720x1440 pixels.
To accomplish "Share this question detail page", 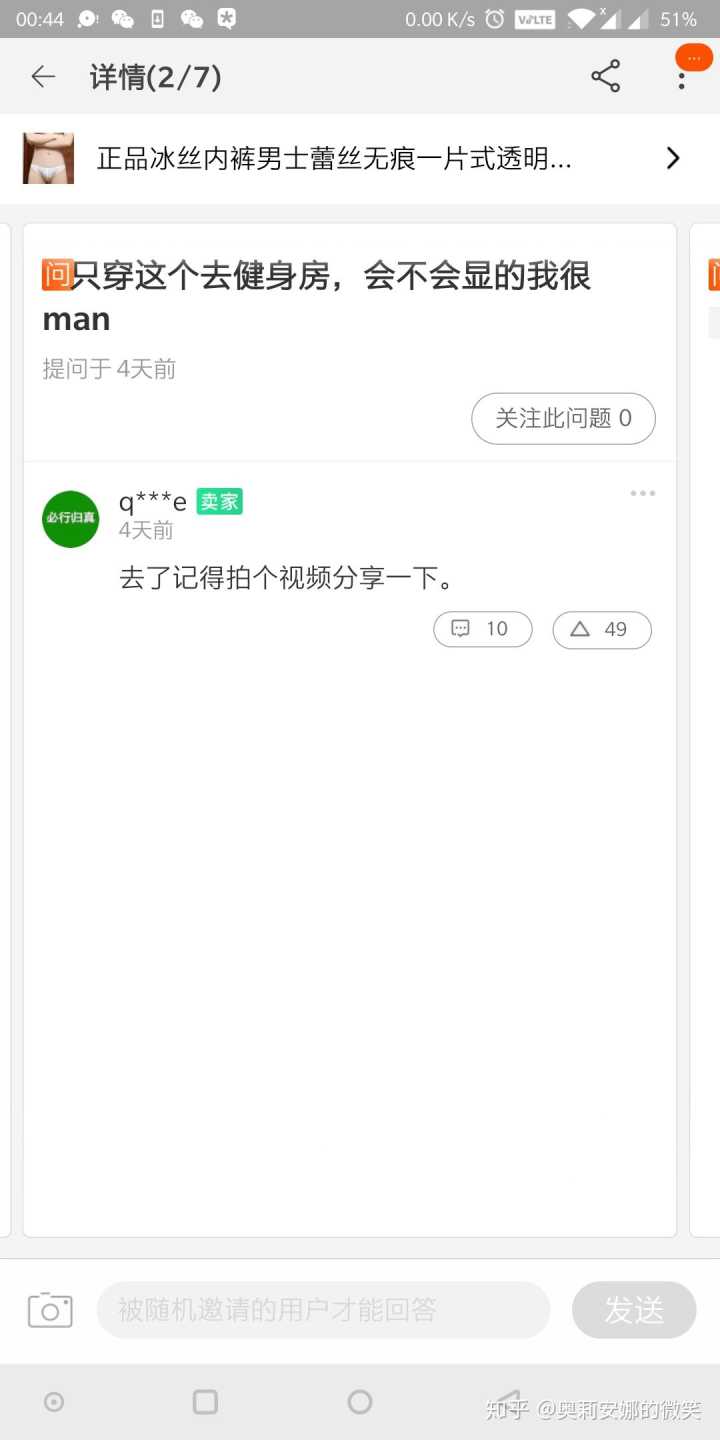I will pyautogui.click(x=605, y=77).
